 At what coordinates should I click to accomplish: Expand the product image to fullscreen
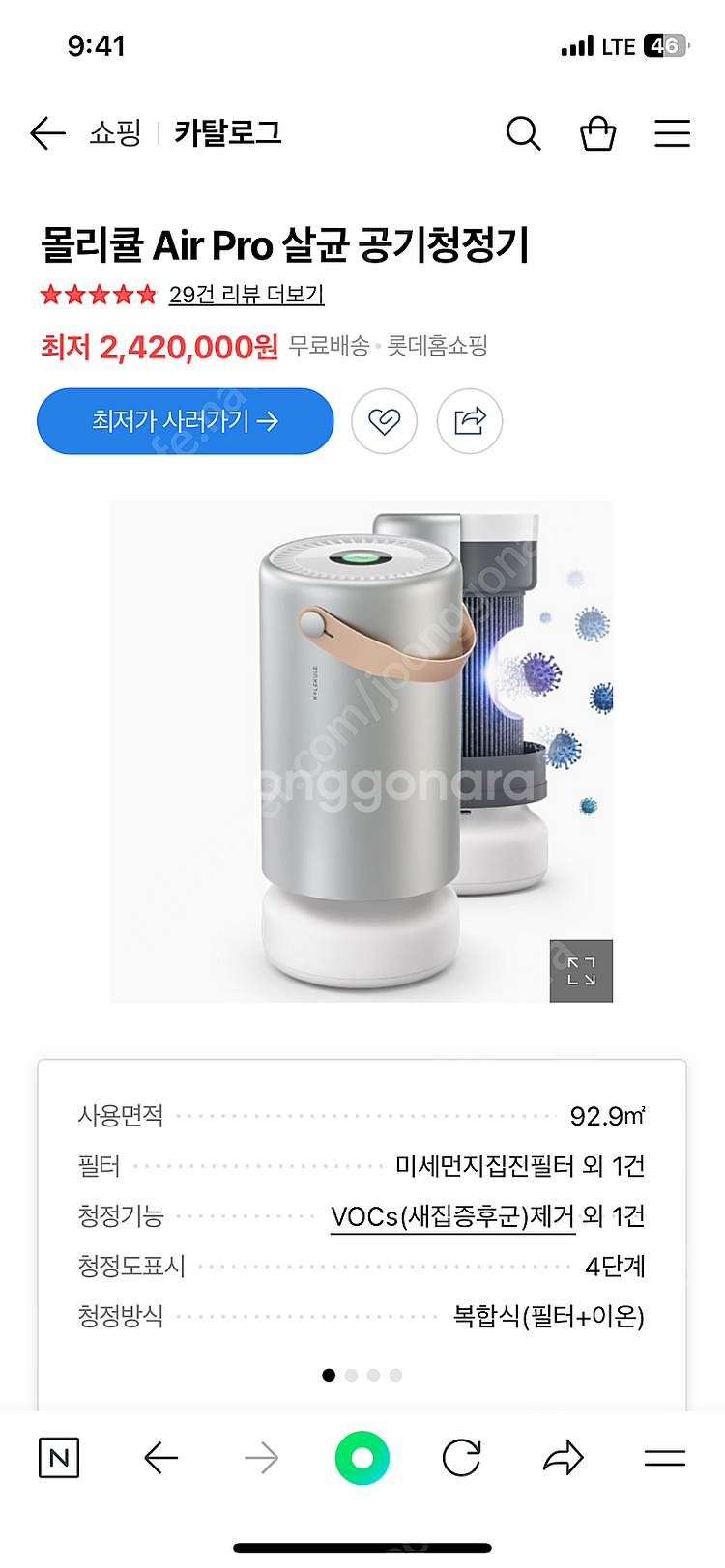click(580, 971)
